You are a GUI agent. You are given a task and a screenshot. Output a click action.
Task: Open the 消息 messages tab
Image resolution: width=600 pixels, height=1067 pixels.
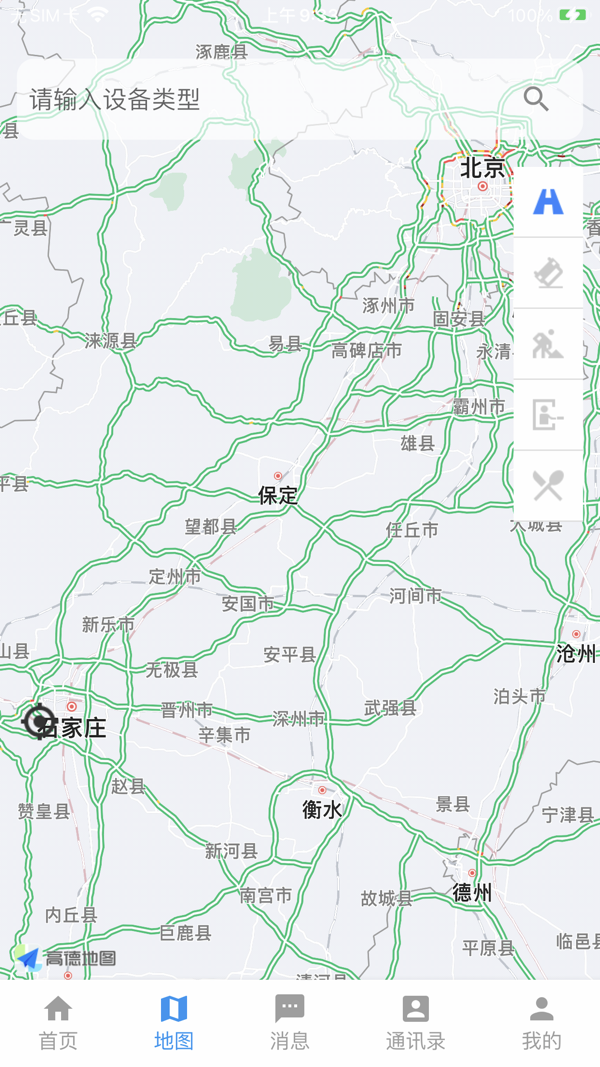pyautogui.click(x=290, y=1022)
